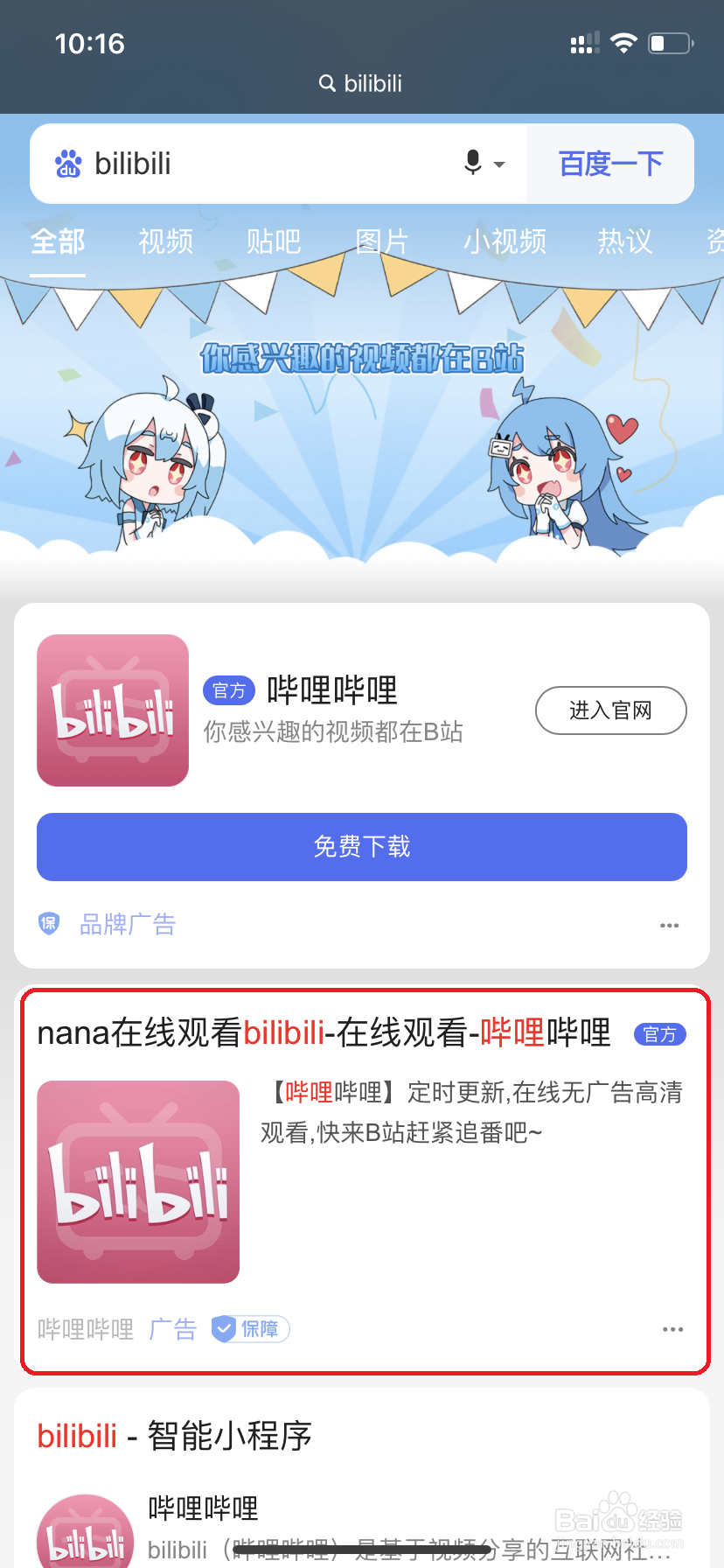This screenshot has height=1568, width=724.
Task: Switch to the 热议 tab
Action: point(624,241)
